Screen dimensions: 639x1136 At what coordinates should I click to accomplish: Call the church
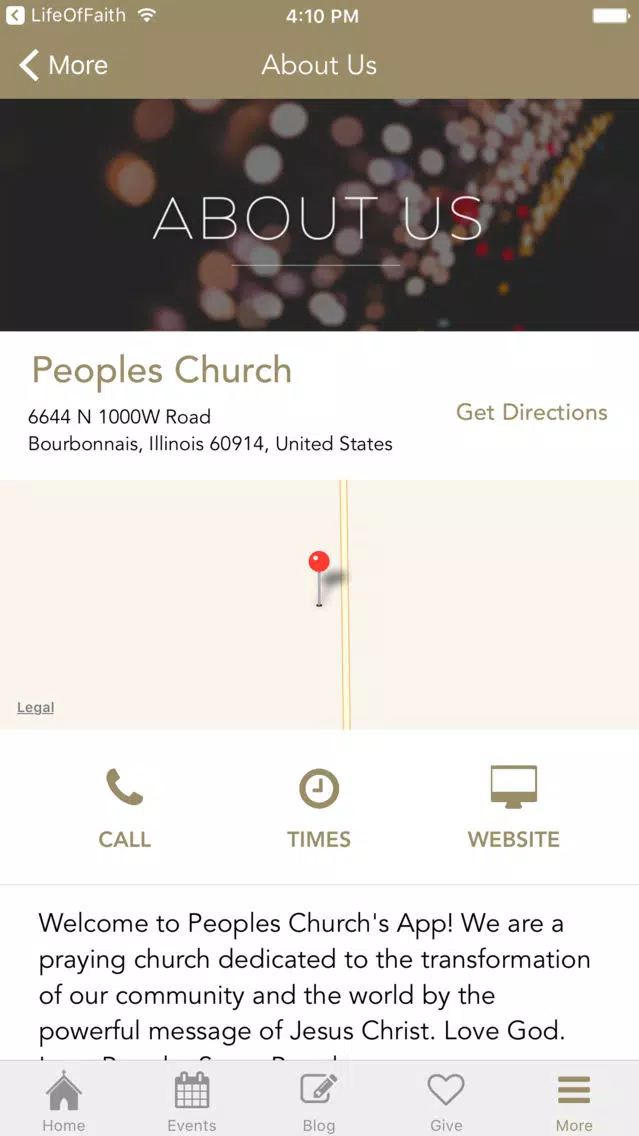[x=125, y=808]
